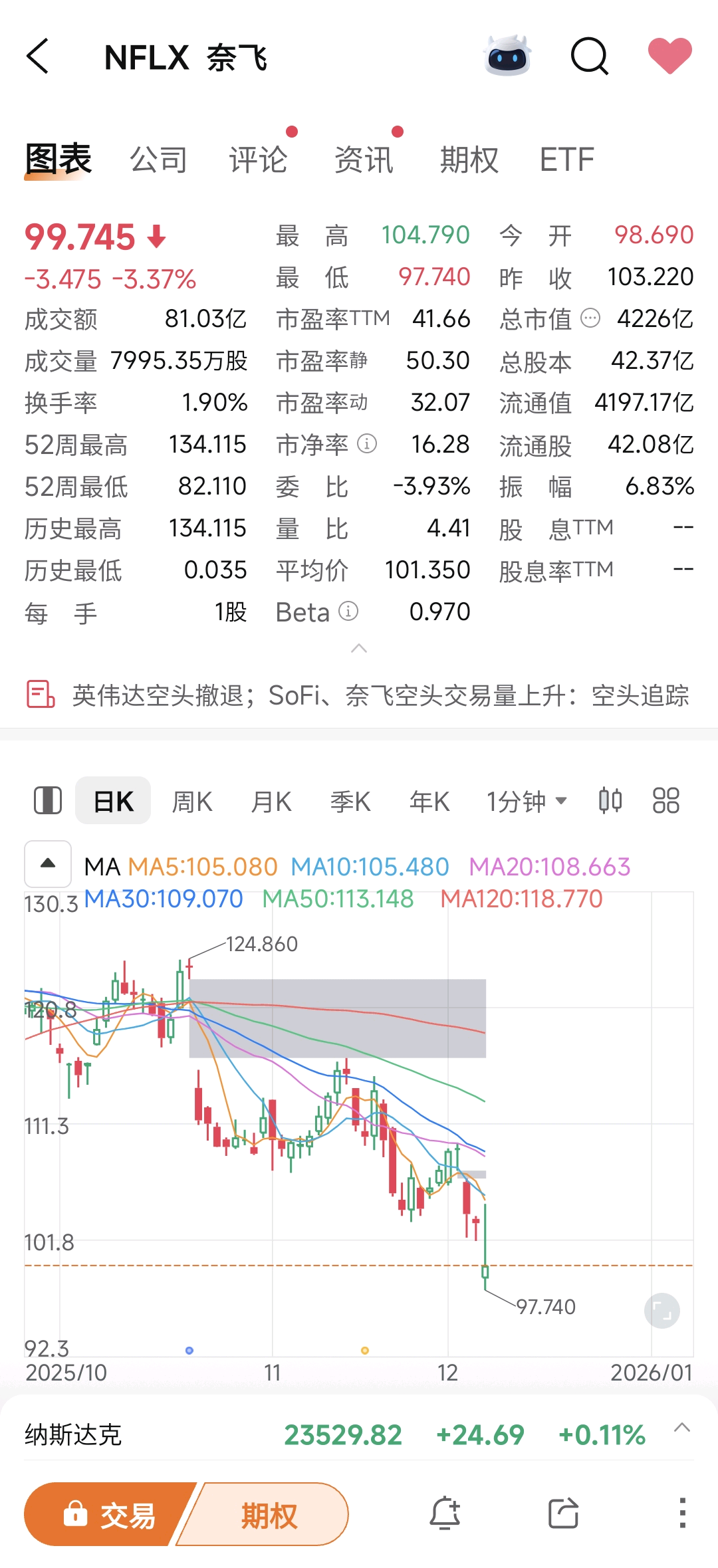Switch to the 公司 tab
Viewport: 718px width, 1568px height.
[158, 160]
